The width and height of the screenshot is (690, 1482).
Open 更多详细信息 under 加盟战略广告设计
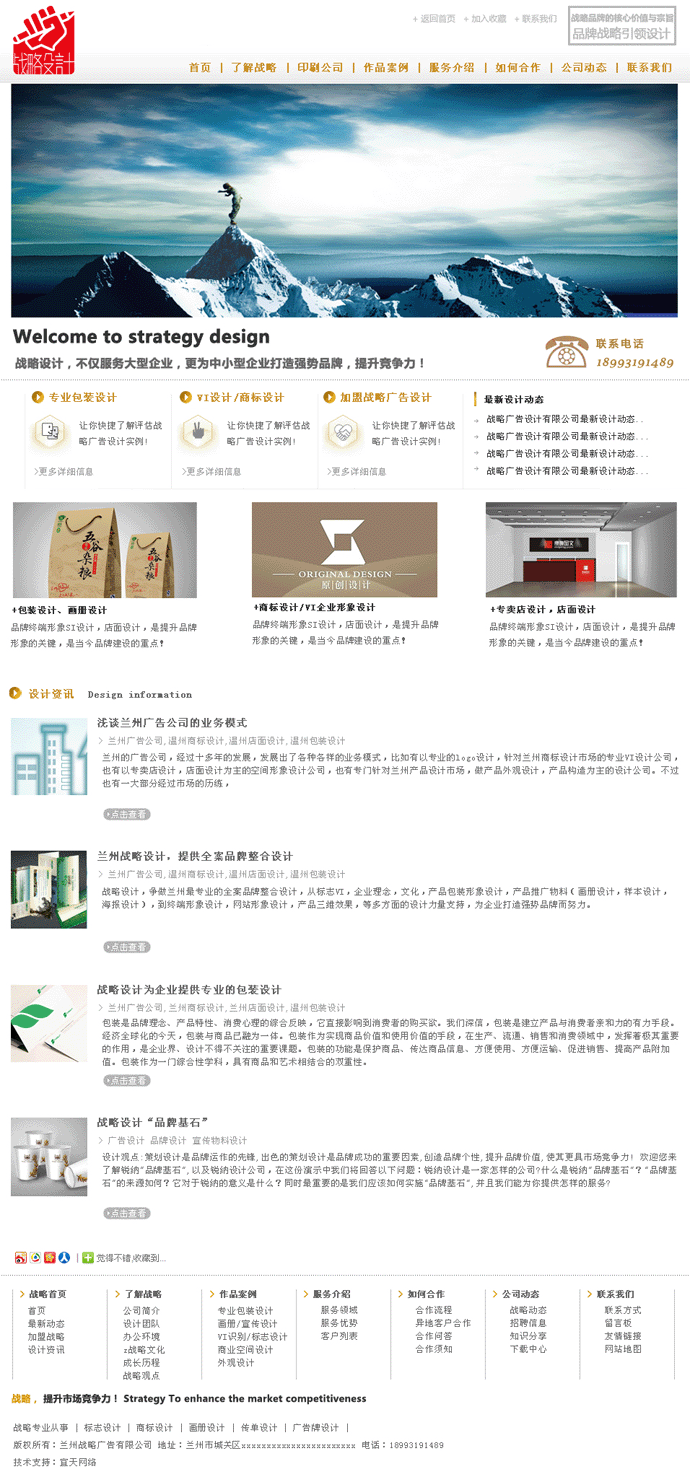click(x=358, y=471)
